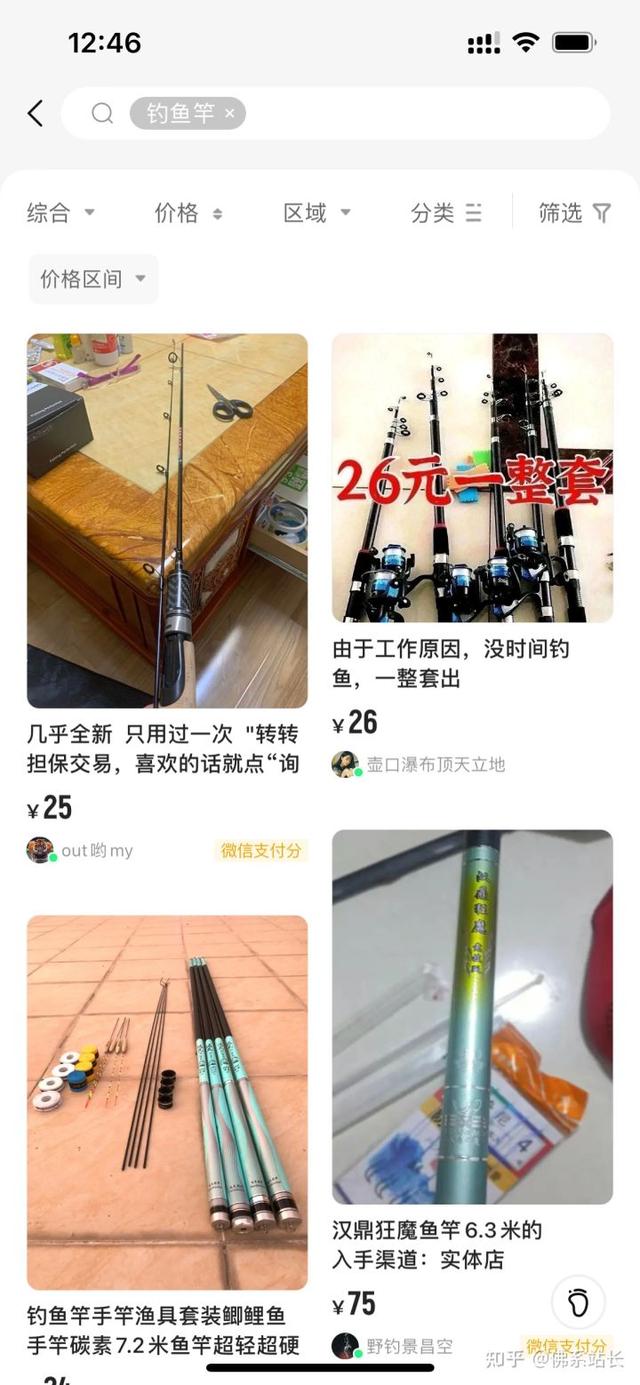Open the 汉鼎狂魔鱼竿 6.3米 listing
Image resolution: width=640 pixels, height=1385 pixels.
tap(472, 1017)
